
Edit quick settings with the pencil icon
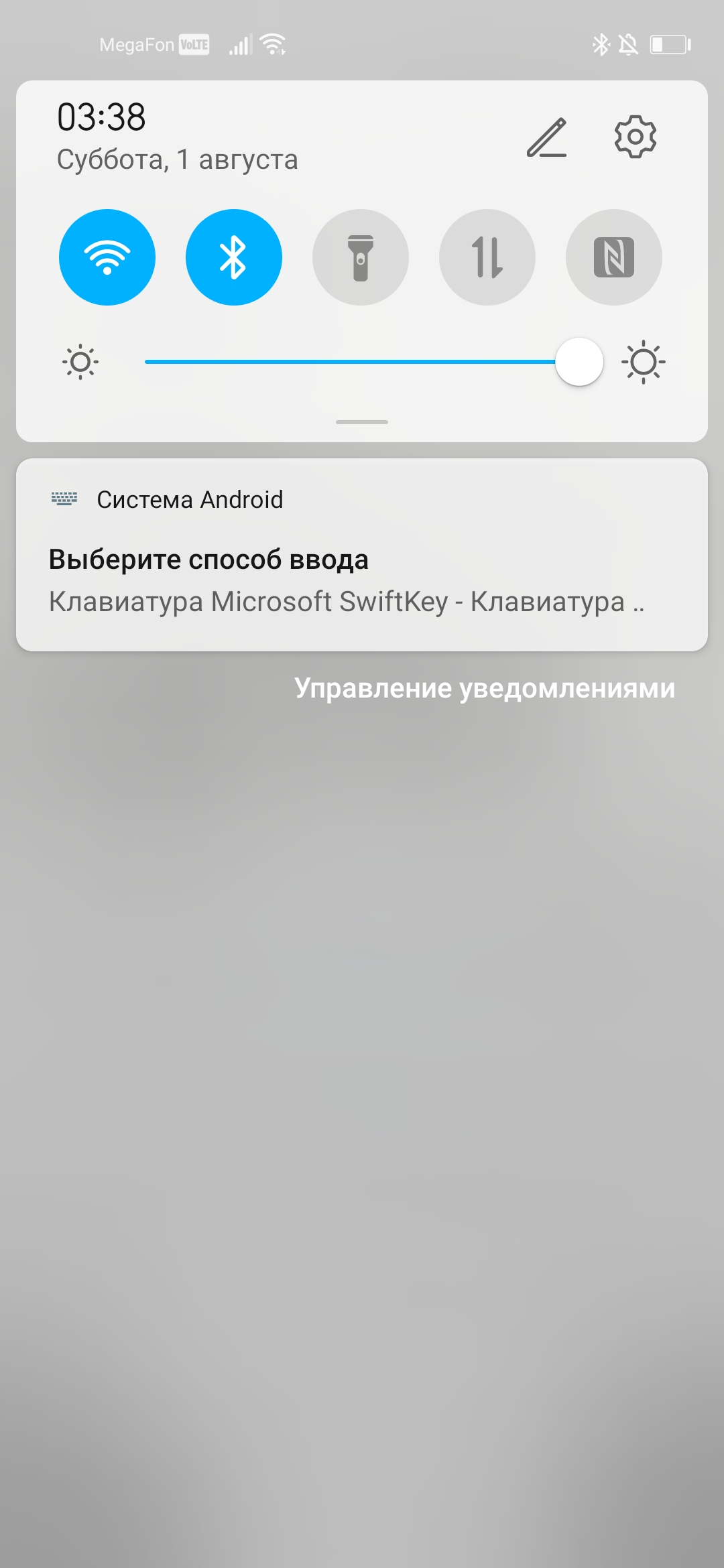coord(547,137)
